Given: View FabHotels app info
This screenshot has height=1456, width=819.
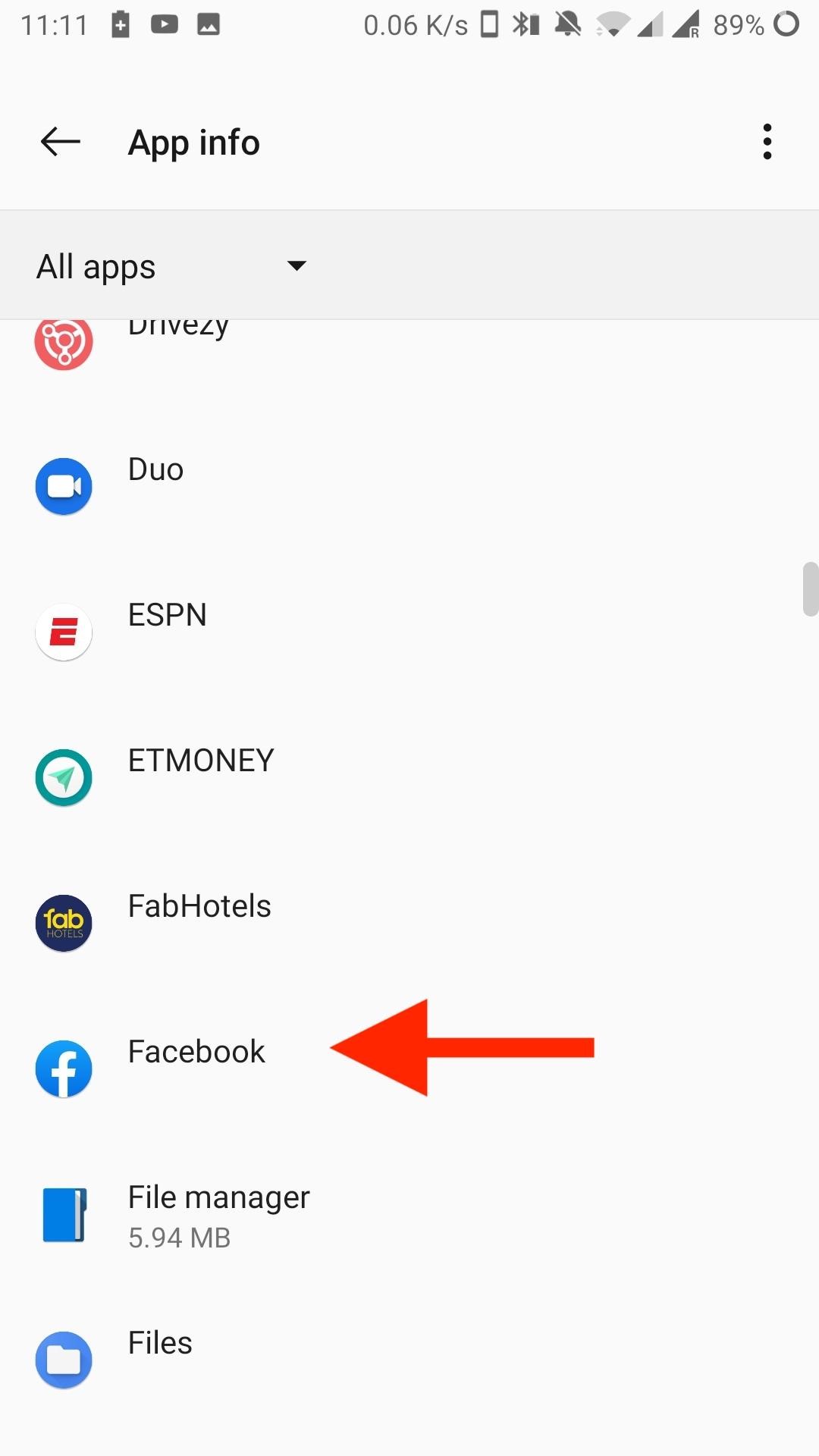Looking at the screenshot, I should coord(409,923).
